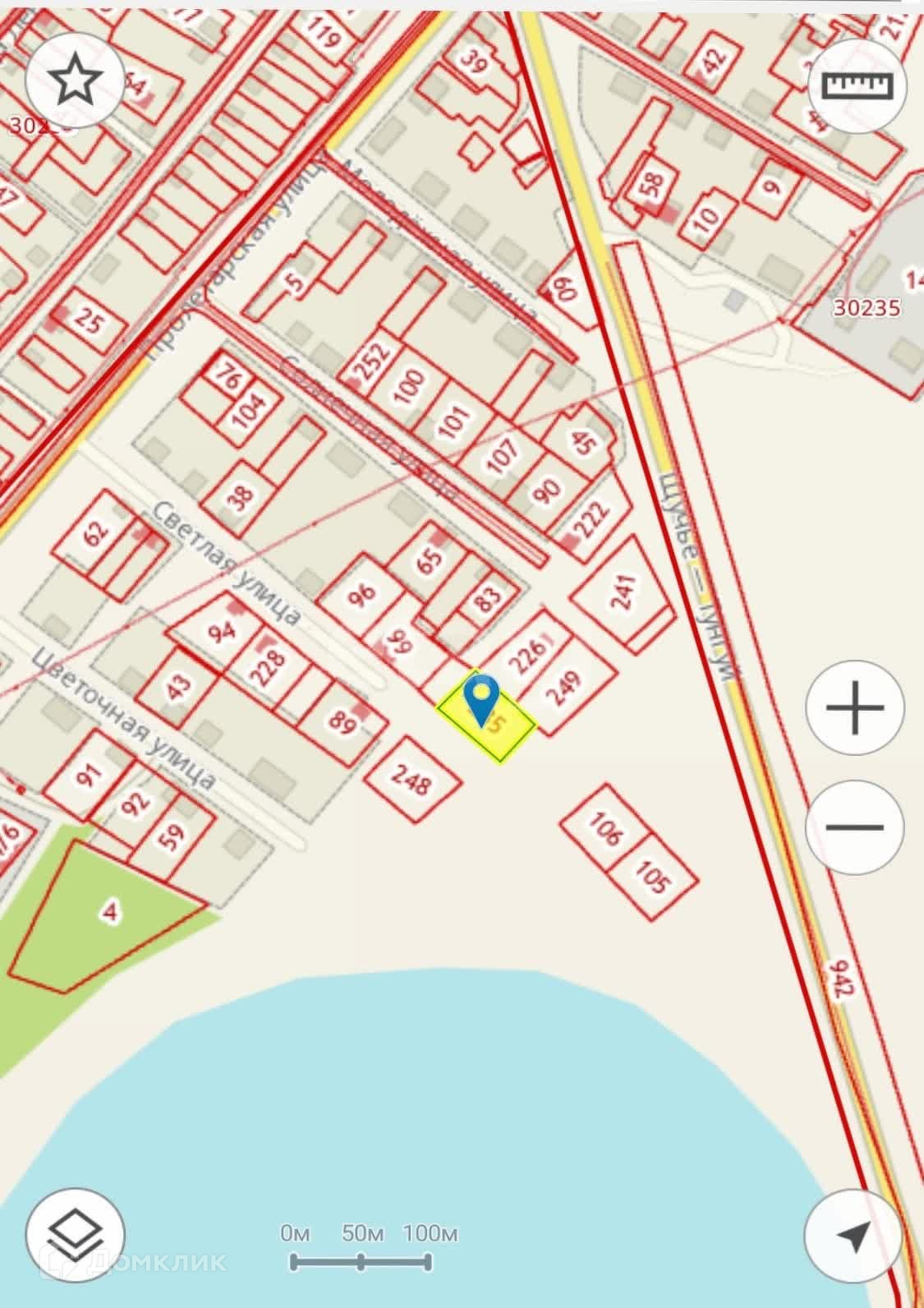Image resolution: width=924 pixels, height=1308 pixels.
Task: Zoom out with the minus button
Action: (855, 827)
